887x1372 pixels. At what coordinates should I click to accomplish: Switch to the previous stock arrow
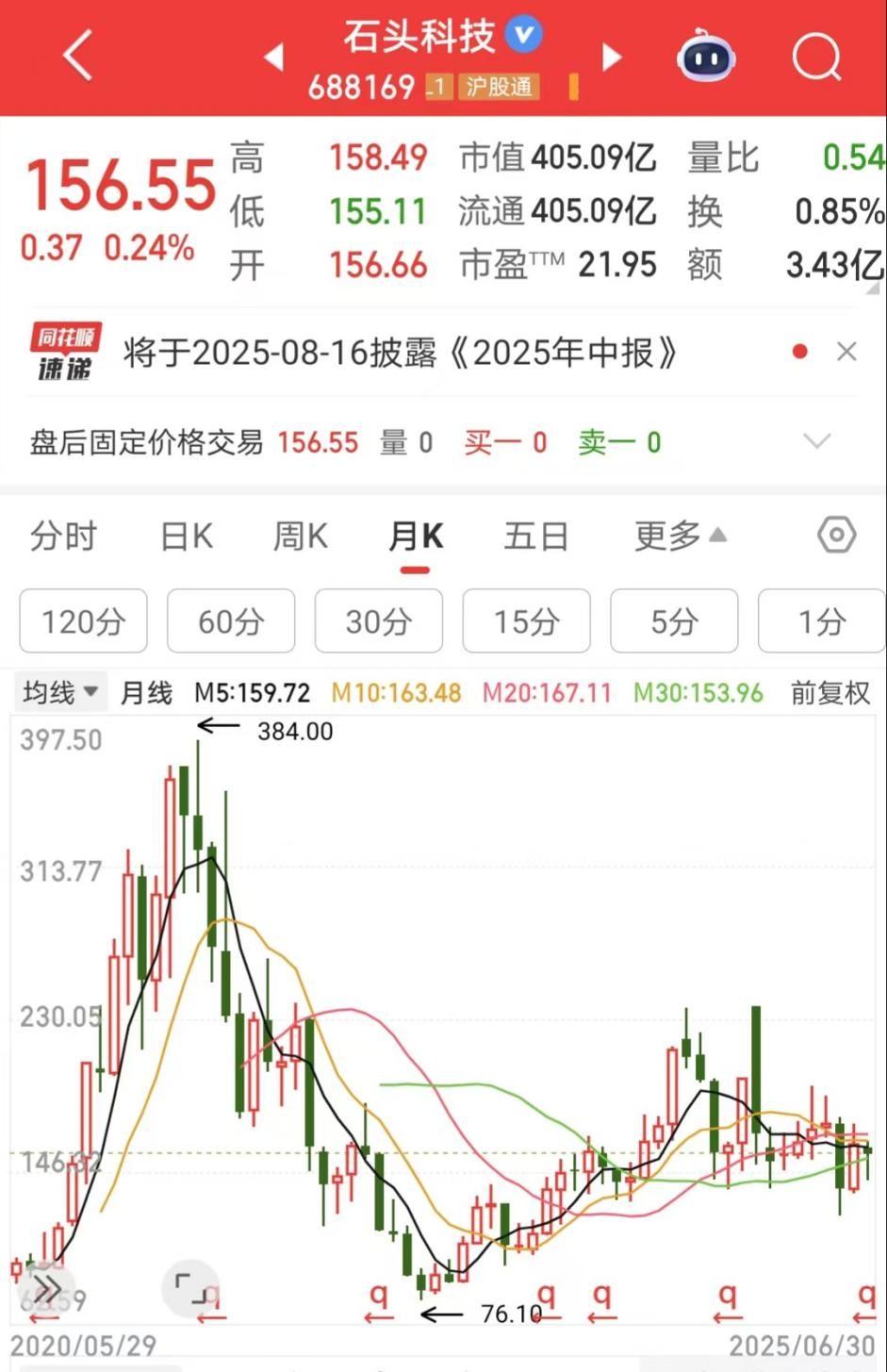click(273, 58)
